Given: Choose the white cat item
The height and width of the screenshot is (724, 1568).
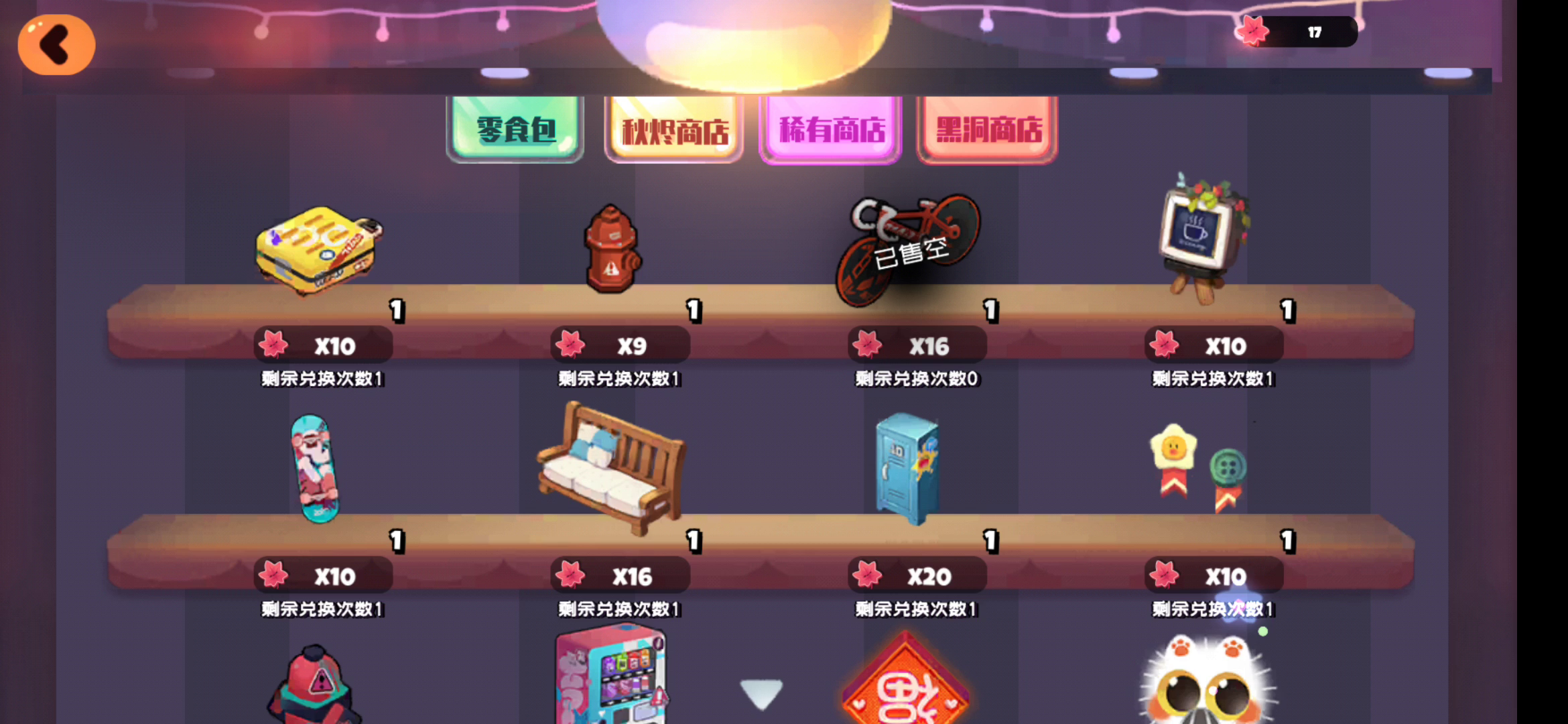Looking at the screenshot, I should coord(1207,680).
